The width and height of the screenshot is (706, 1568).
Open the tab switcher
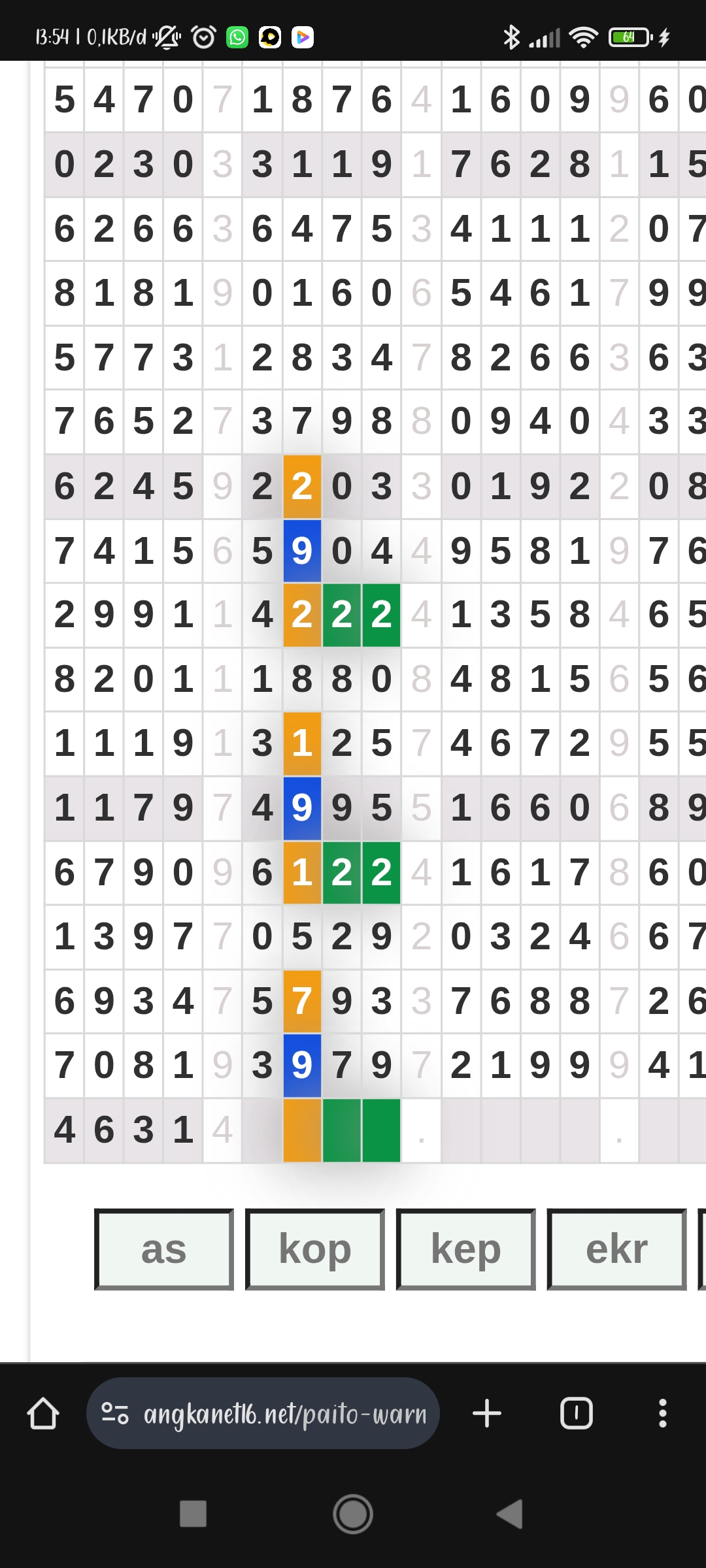pyautogui.click(x=577, y=1414)
